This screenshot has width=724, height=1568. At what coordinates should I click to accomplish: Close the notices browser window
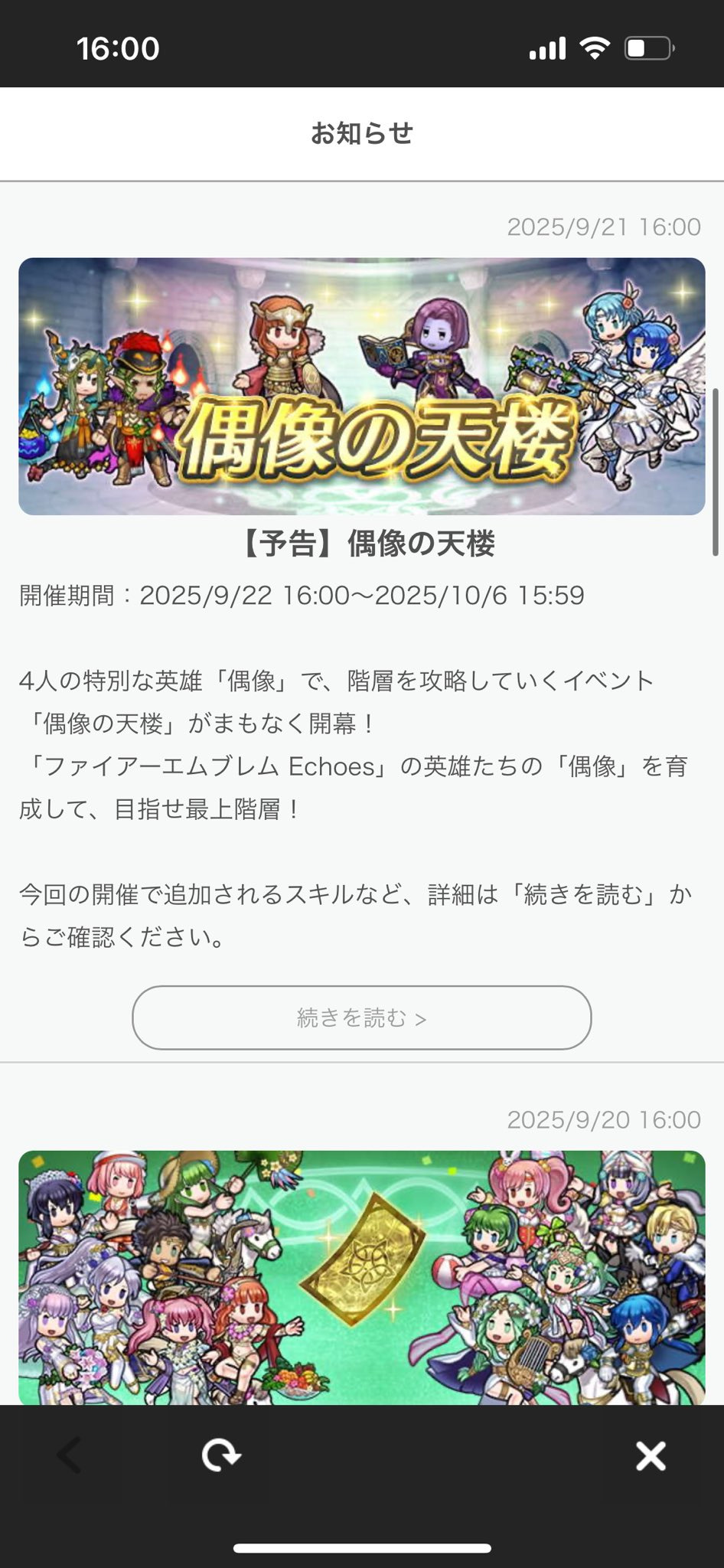point(651,1455)
